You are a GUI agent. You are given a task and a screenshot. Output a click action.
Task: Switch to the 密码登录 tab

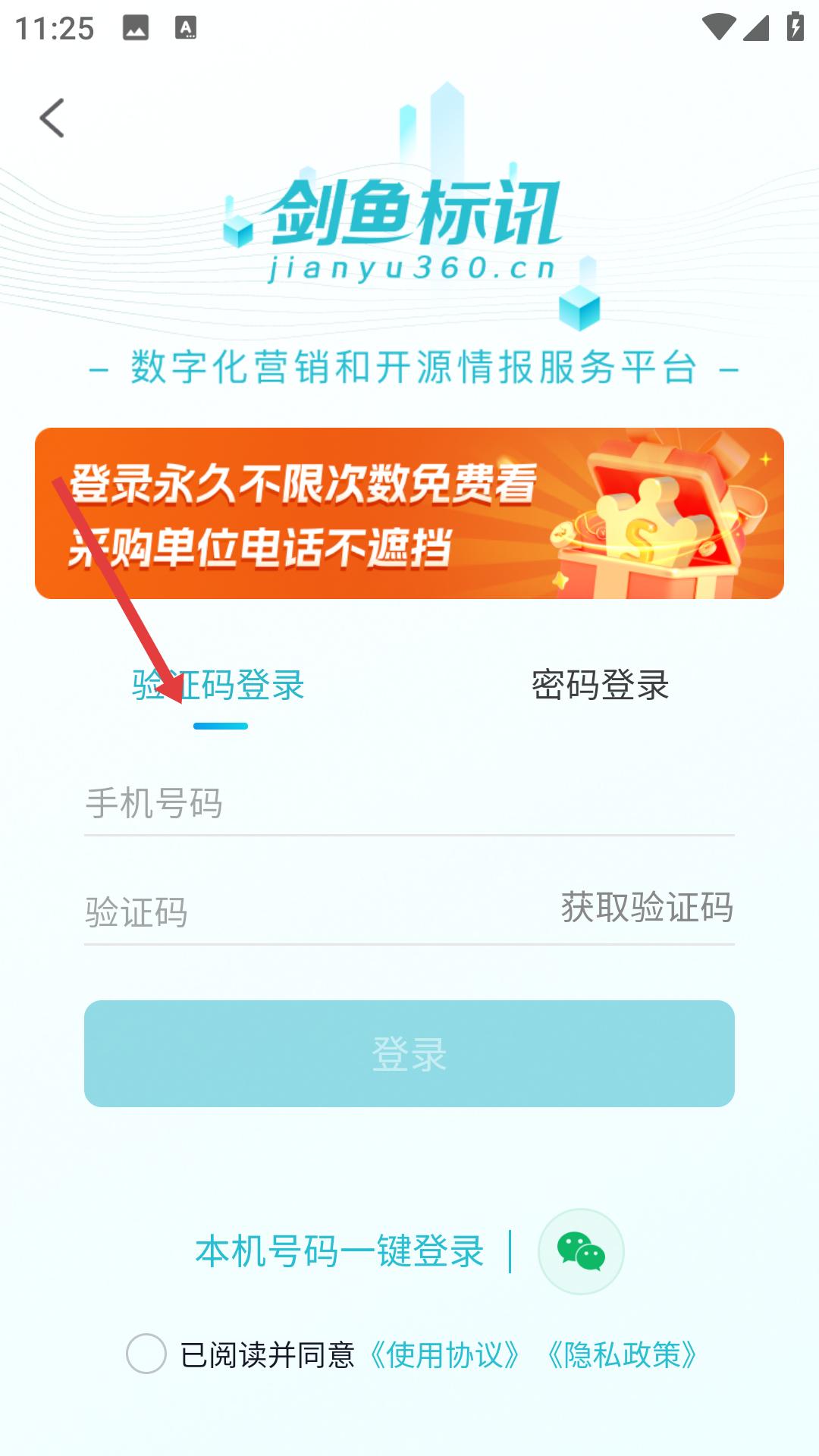tap(600, 686)
